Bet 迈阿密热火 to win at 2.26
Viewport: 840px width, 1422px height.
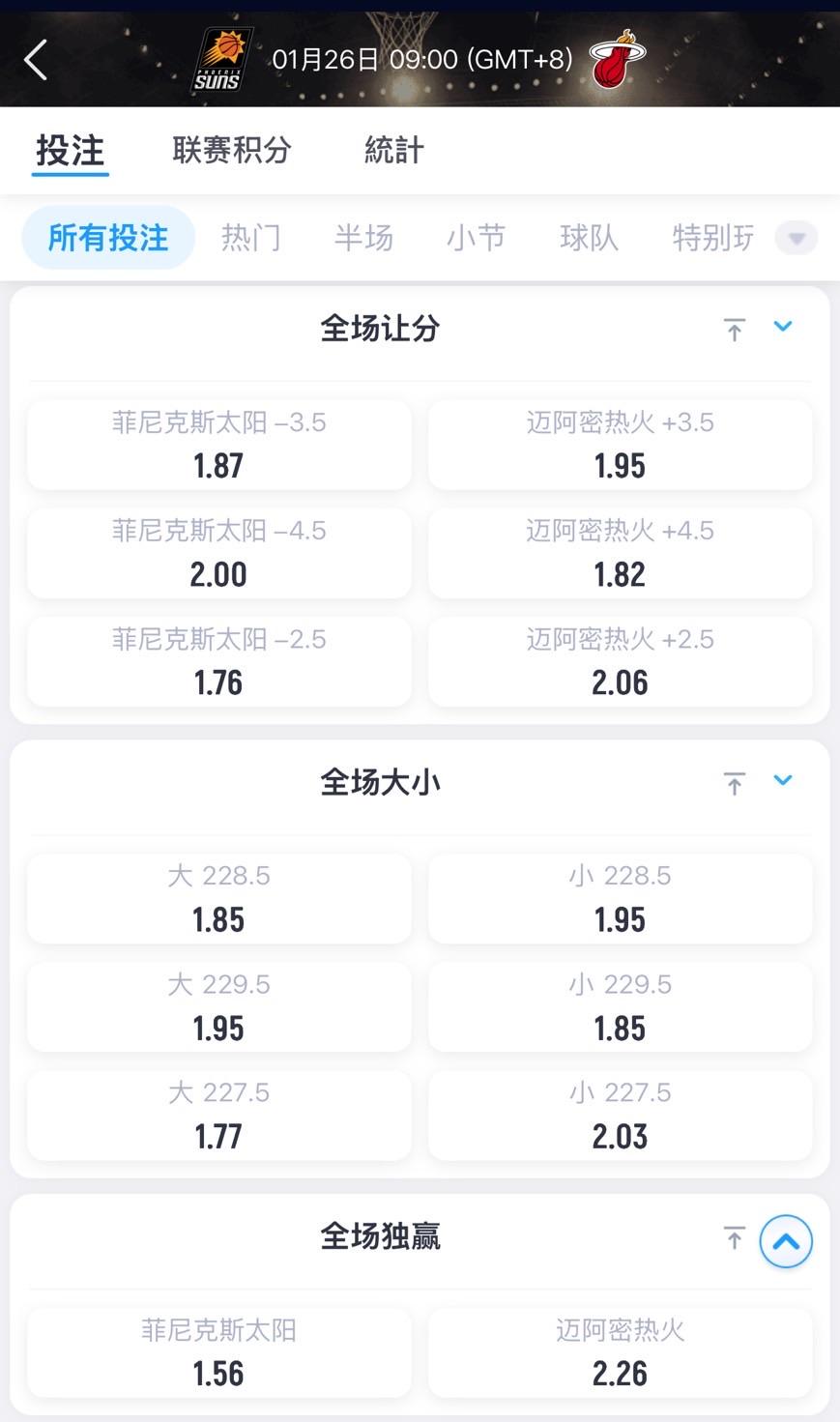coord(620,1352)
